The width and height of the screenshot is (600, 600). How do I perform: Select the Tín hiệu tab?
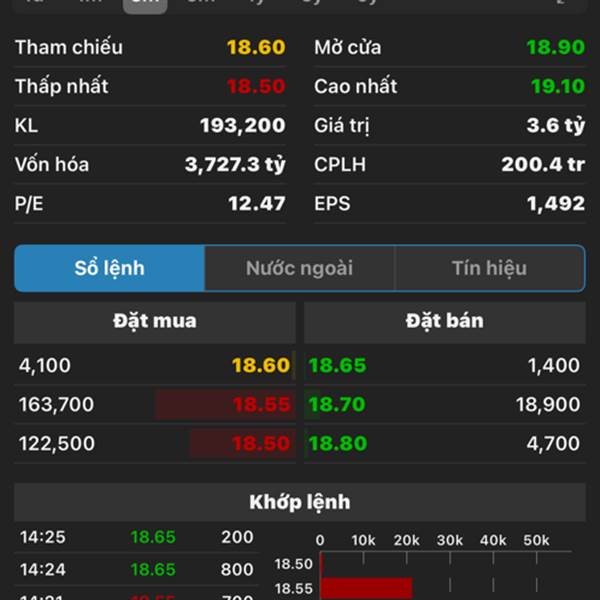(489, 268)
